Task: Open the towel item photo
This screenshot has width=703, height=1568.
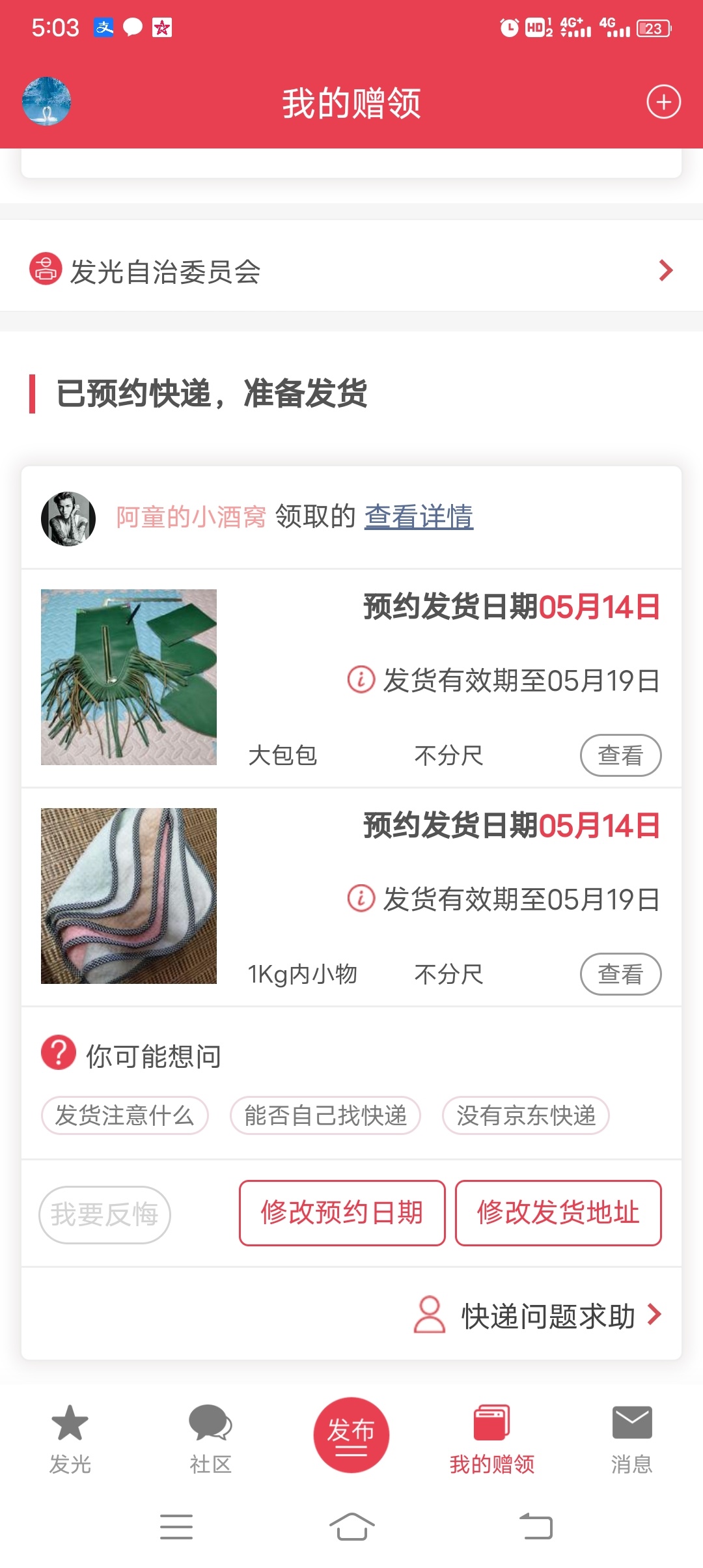Action: coord(129,896)
